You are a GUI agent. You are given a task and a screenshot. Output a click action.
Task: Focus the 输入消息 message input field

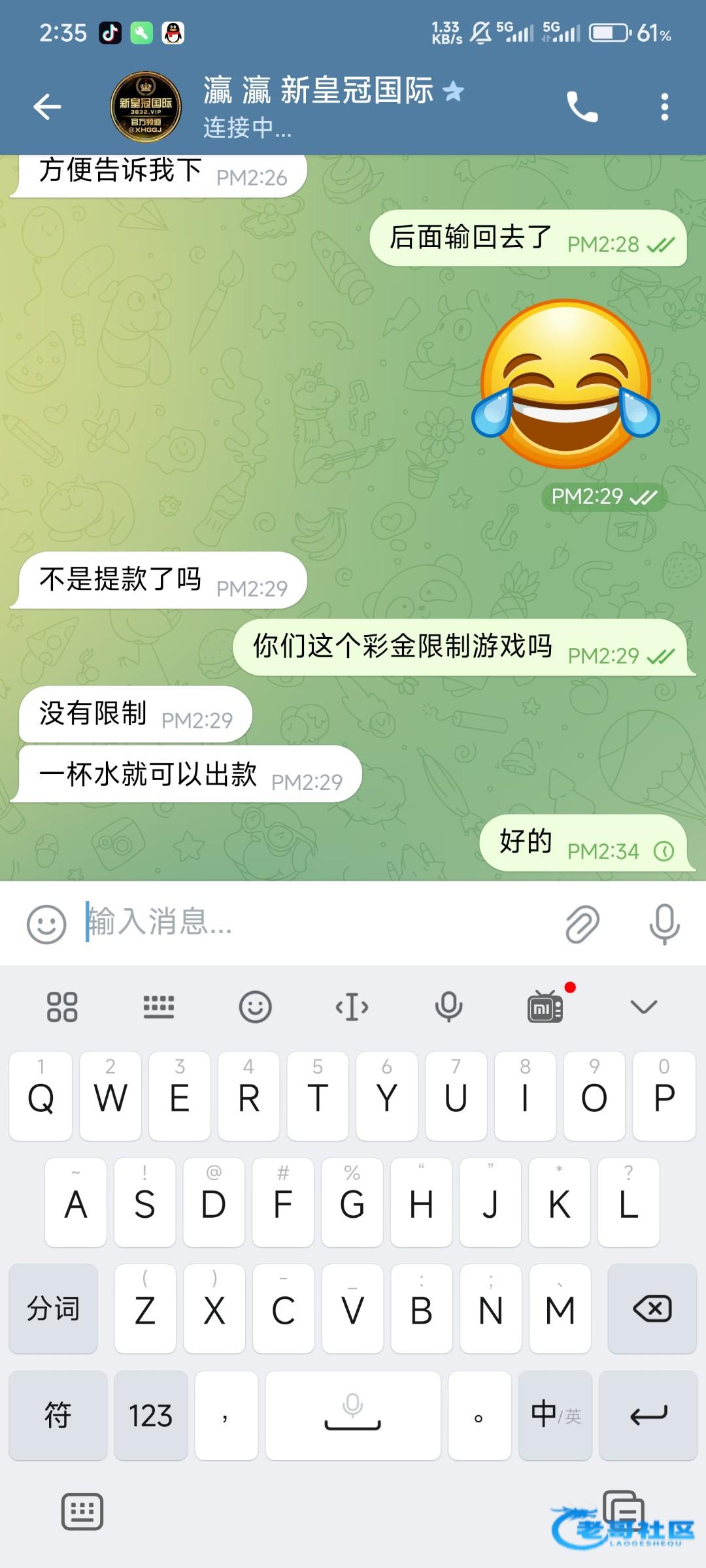pyautogui.click(x=314, y=923)
